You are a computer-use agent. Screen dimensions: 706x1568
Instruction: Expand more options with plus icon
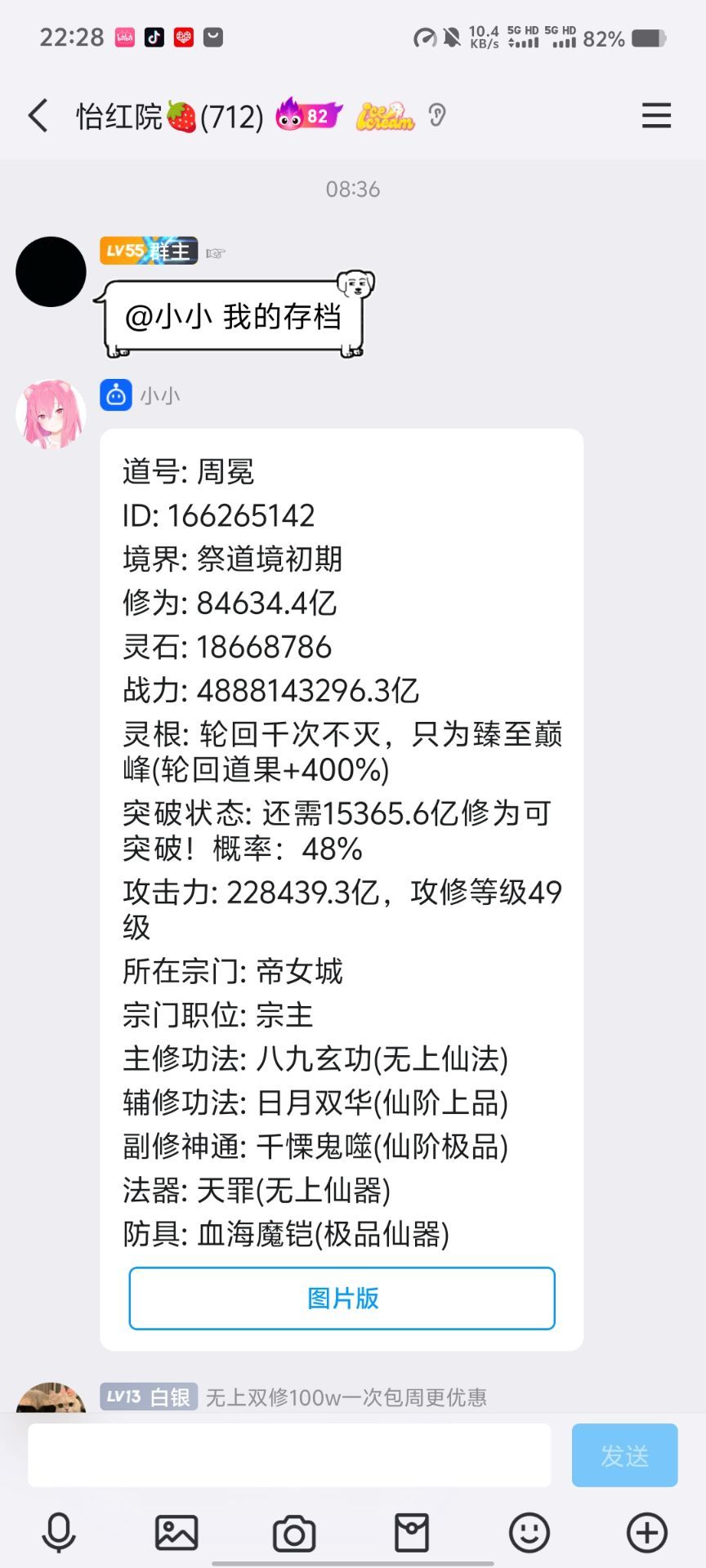click(647, 1533)
